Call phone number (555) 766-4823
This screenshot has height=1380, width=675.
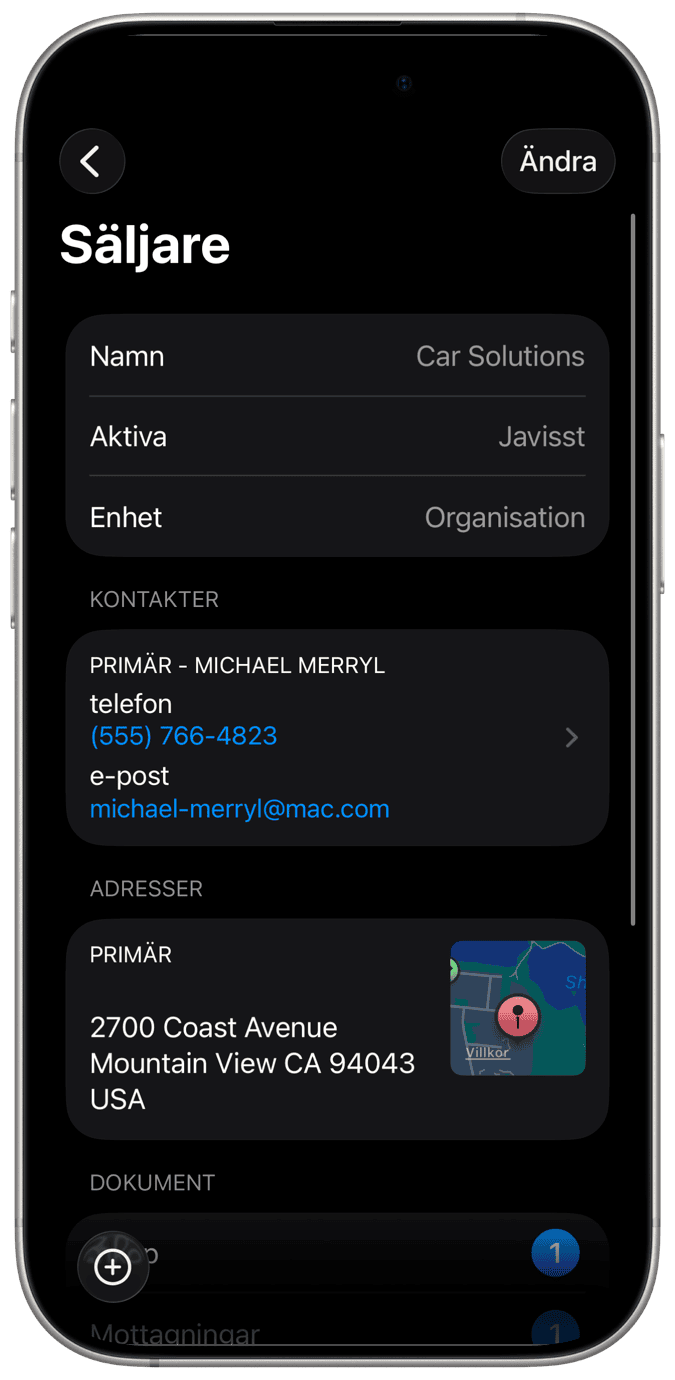(x=184, y=737)
